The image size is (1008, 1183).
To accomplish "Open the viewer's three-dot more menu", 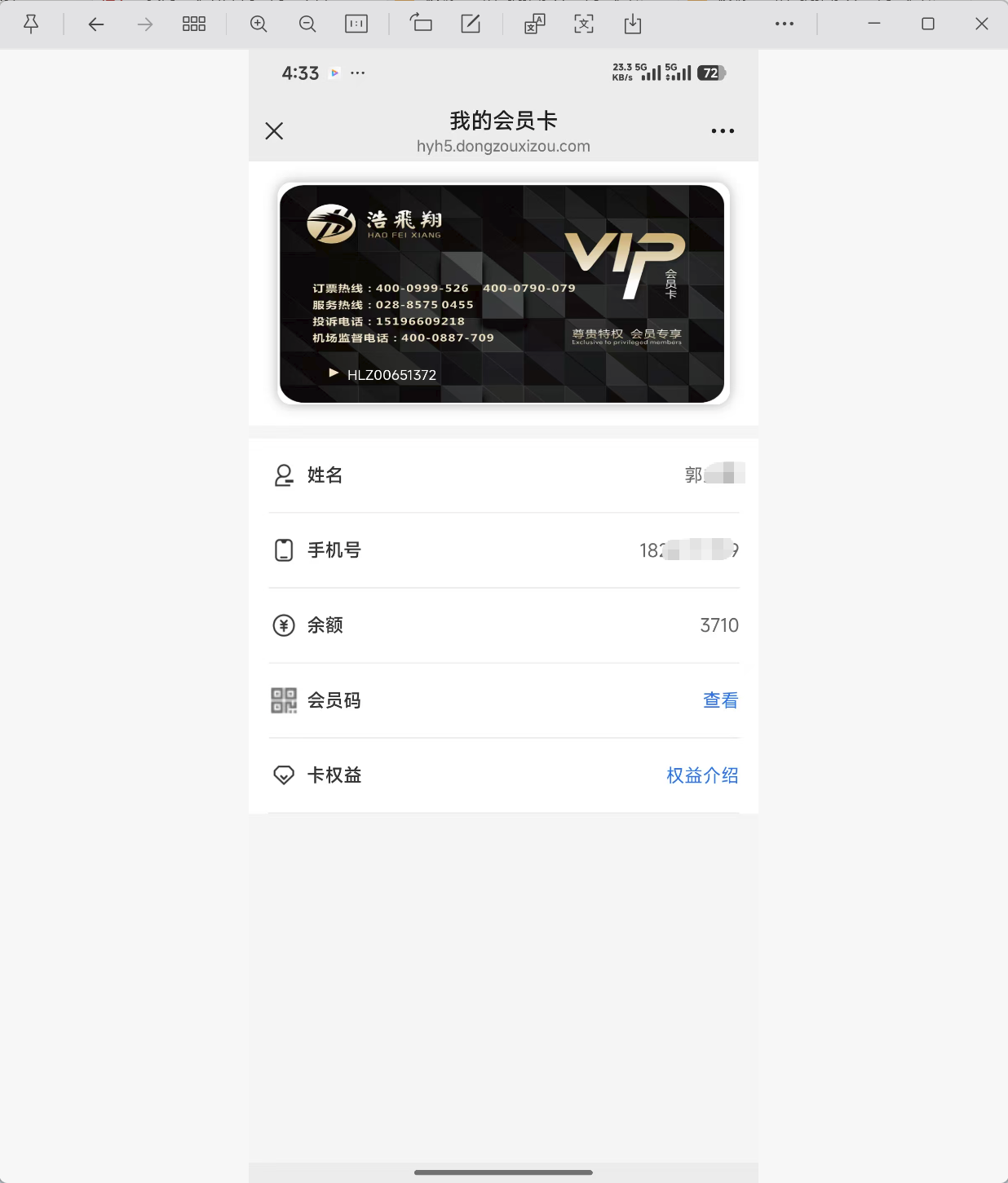I will [785, 24].
